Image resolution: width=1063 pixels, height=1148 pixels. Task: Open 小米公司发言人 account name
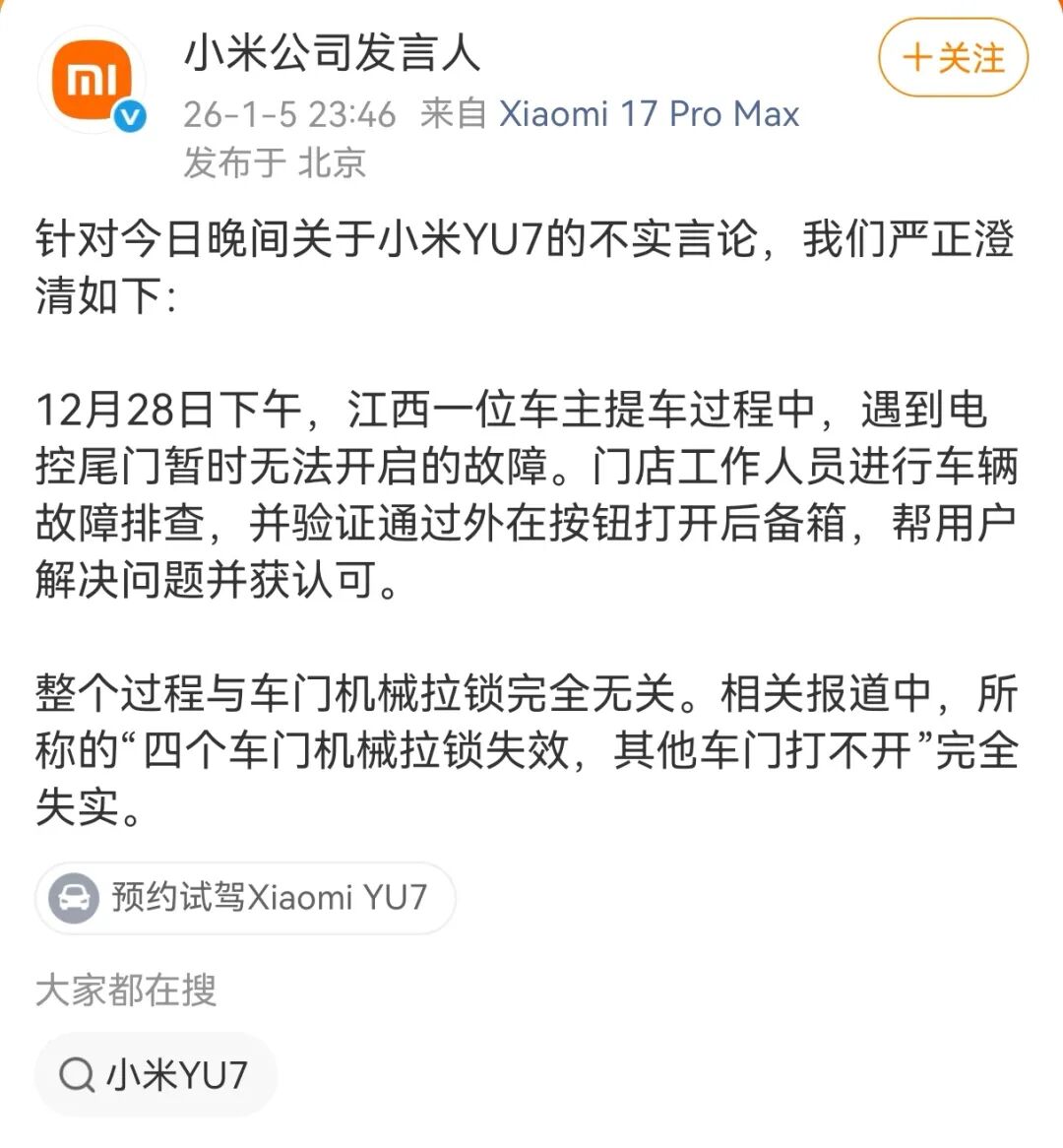point(332,52)
